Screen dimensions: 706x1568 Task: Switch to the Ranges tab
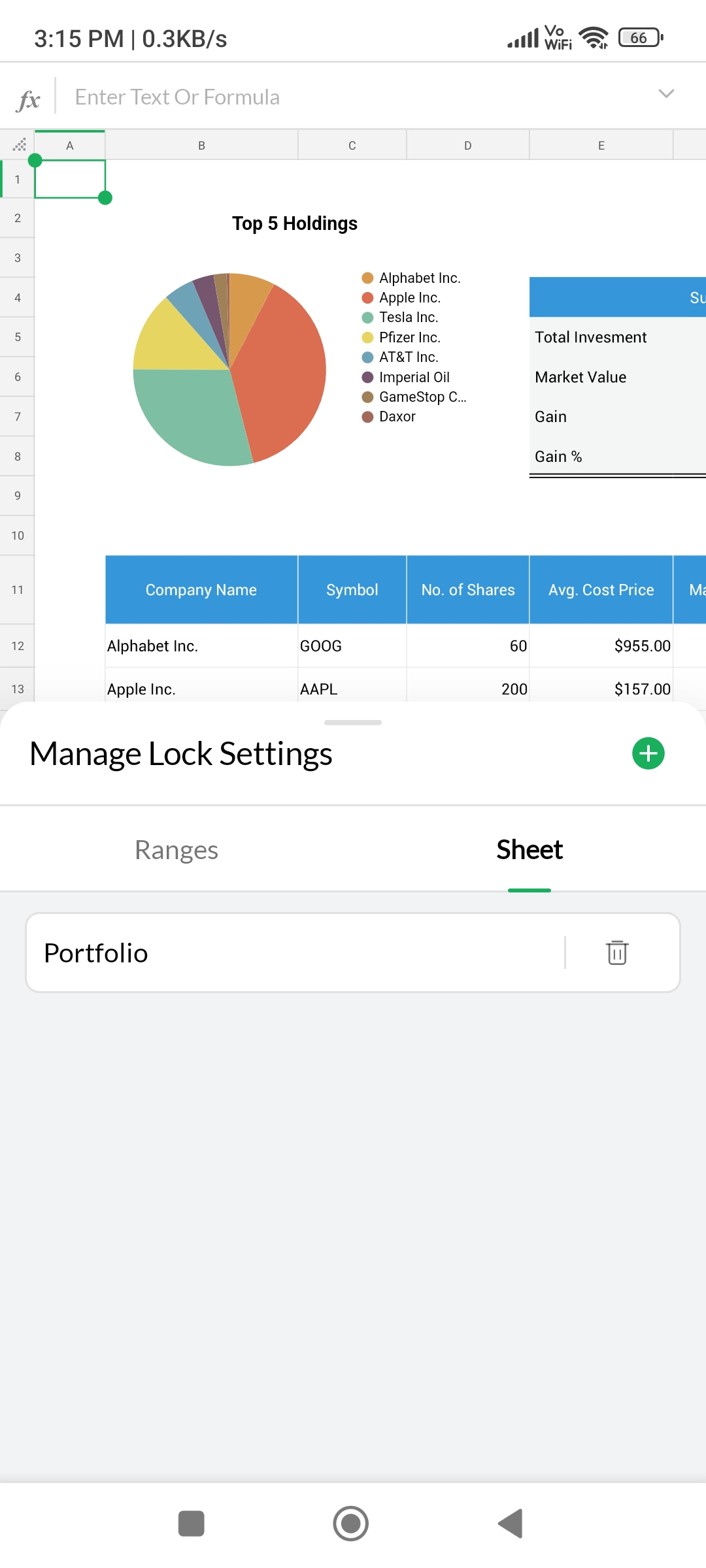click(x=176, y=849)
